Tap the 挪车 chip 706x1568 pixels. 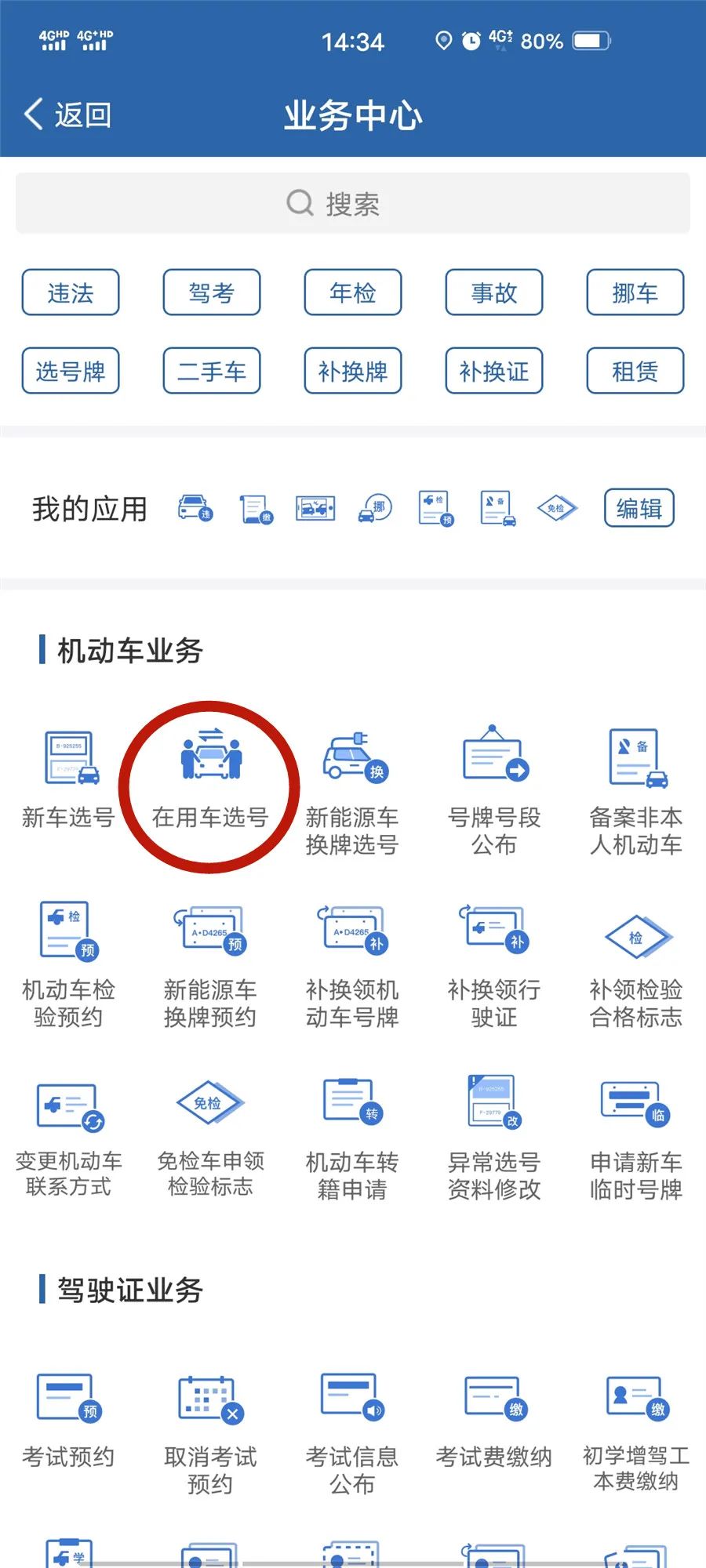pos(635,292)
